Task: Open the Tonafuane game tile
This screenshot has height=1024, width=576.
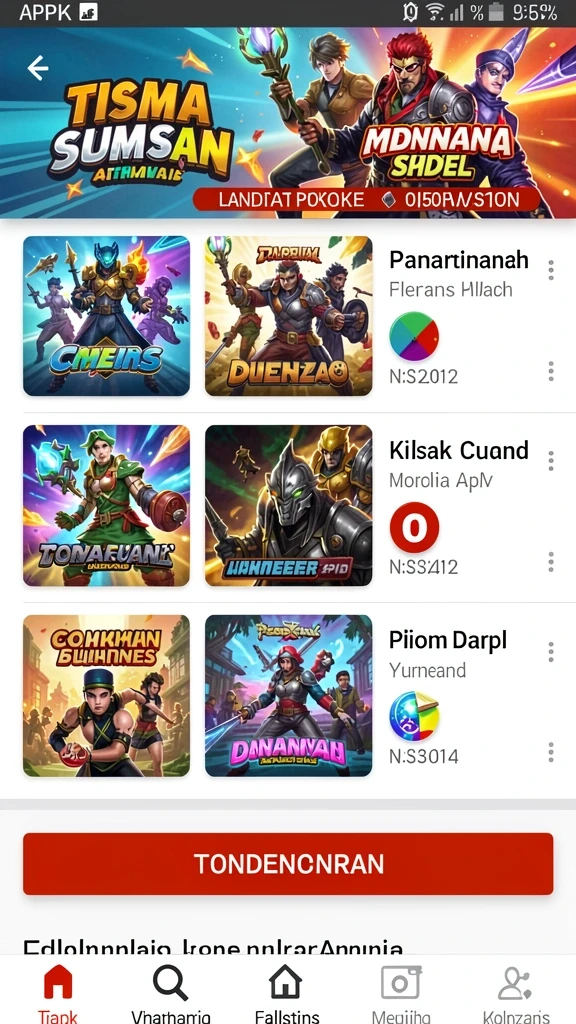Action: [106, 505]
